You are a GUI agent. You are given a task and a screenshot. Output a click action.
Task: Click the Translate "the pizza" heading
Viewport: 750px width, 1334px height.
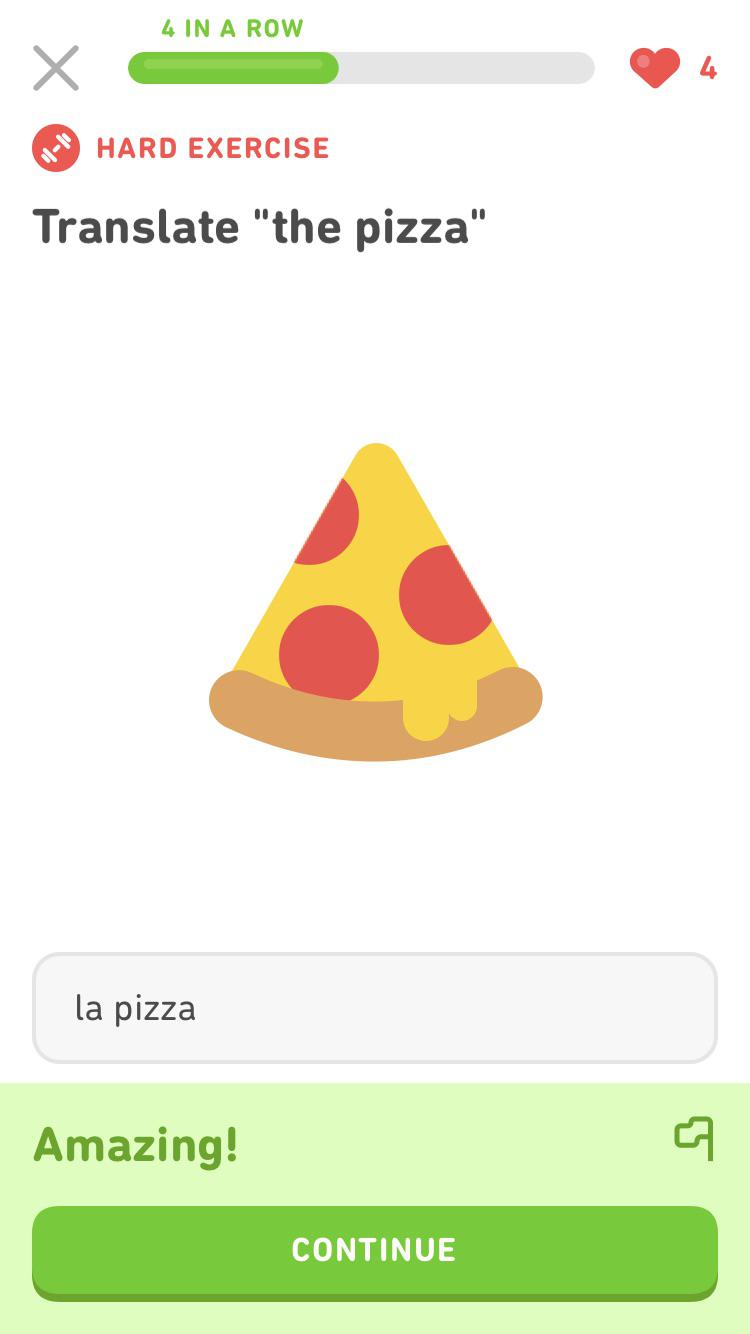tap(258, 226)
